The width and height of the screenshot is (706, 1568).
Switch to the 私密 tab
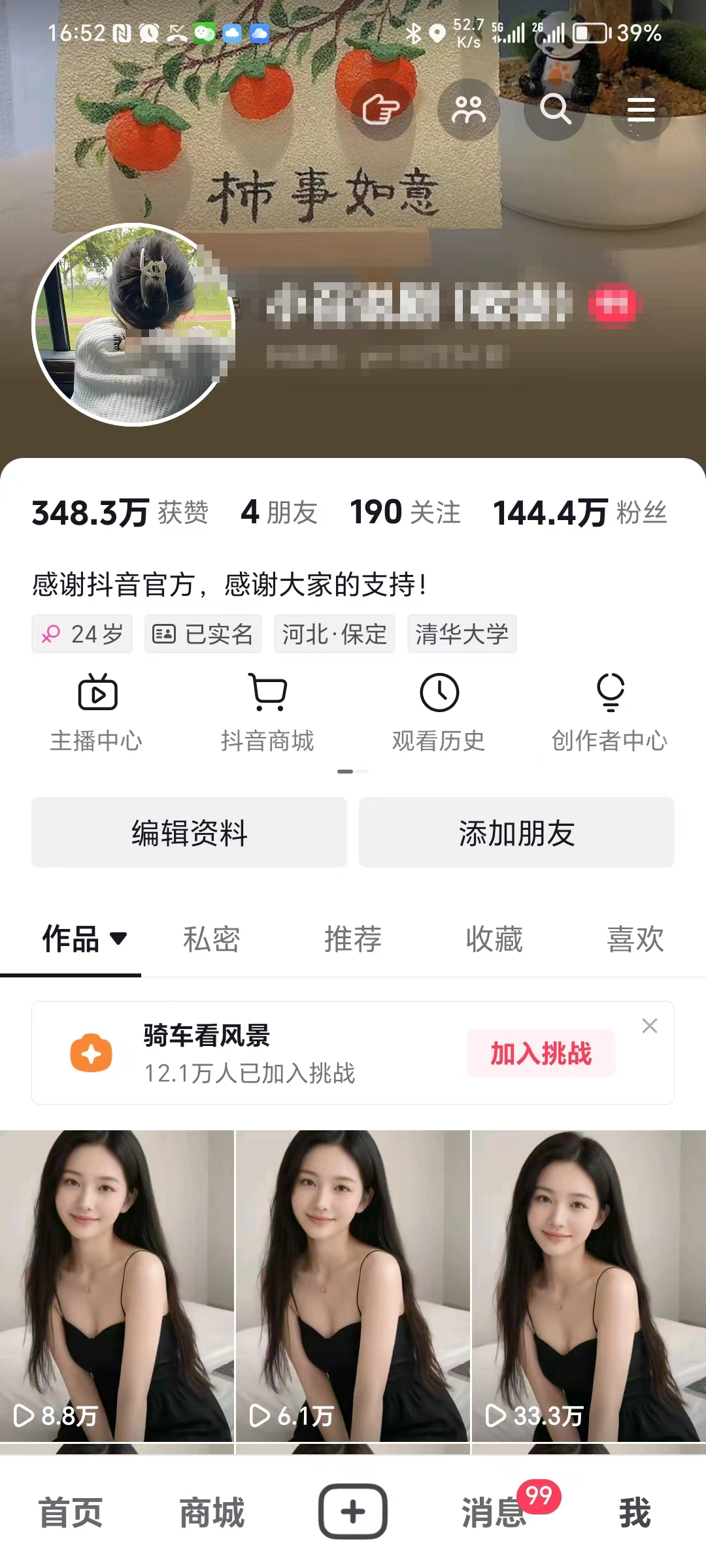click(211, 939)
